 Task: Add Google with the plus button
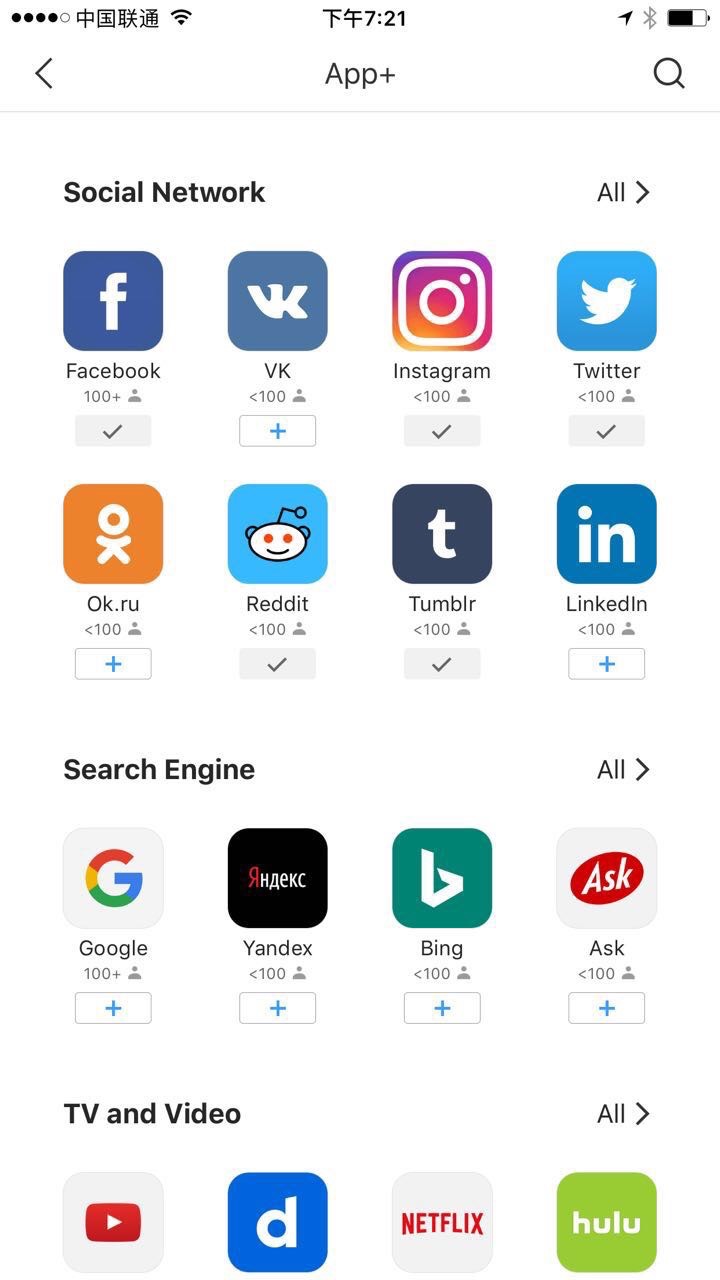pos(113,1008)
